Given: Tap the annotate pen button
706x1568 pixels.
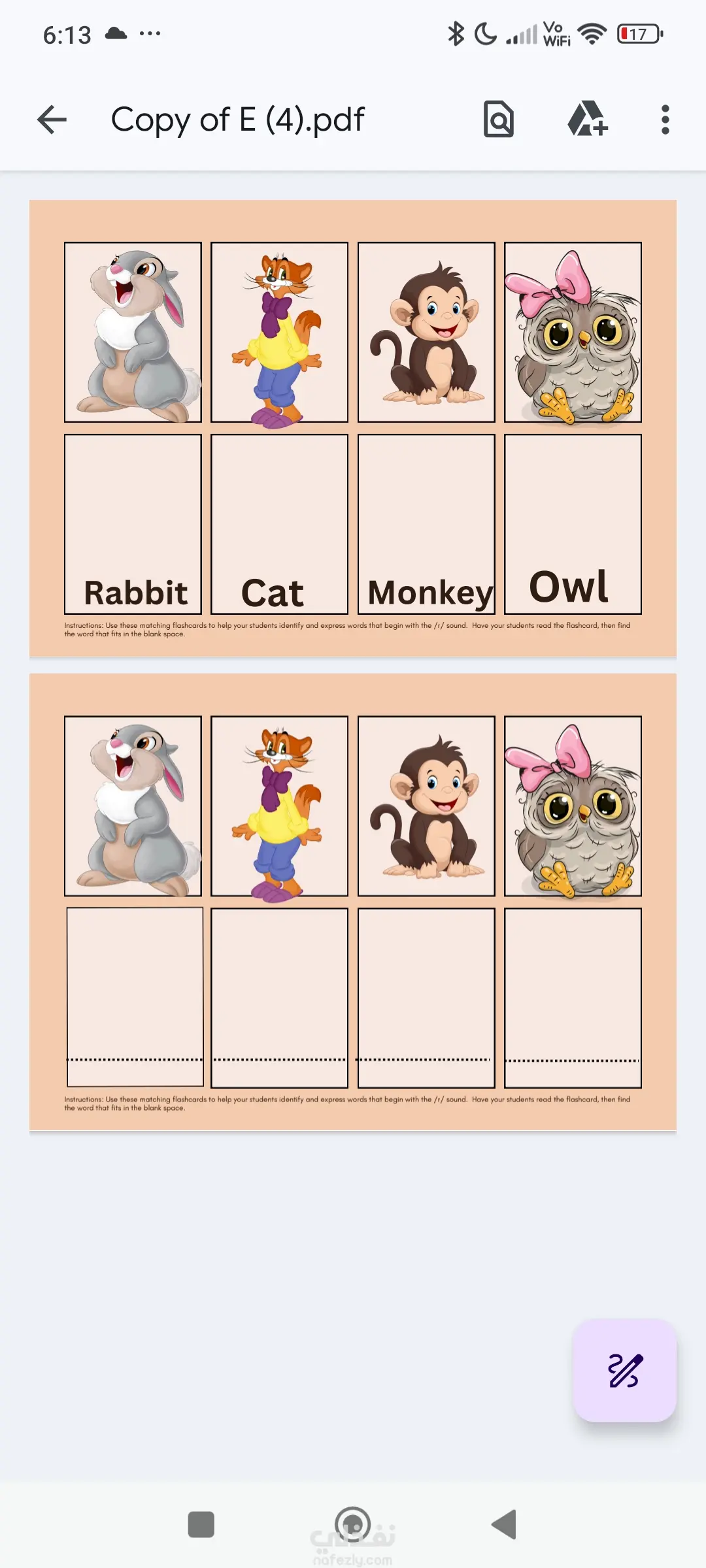Looking at the screenshot, I should tap(625, 1370).
